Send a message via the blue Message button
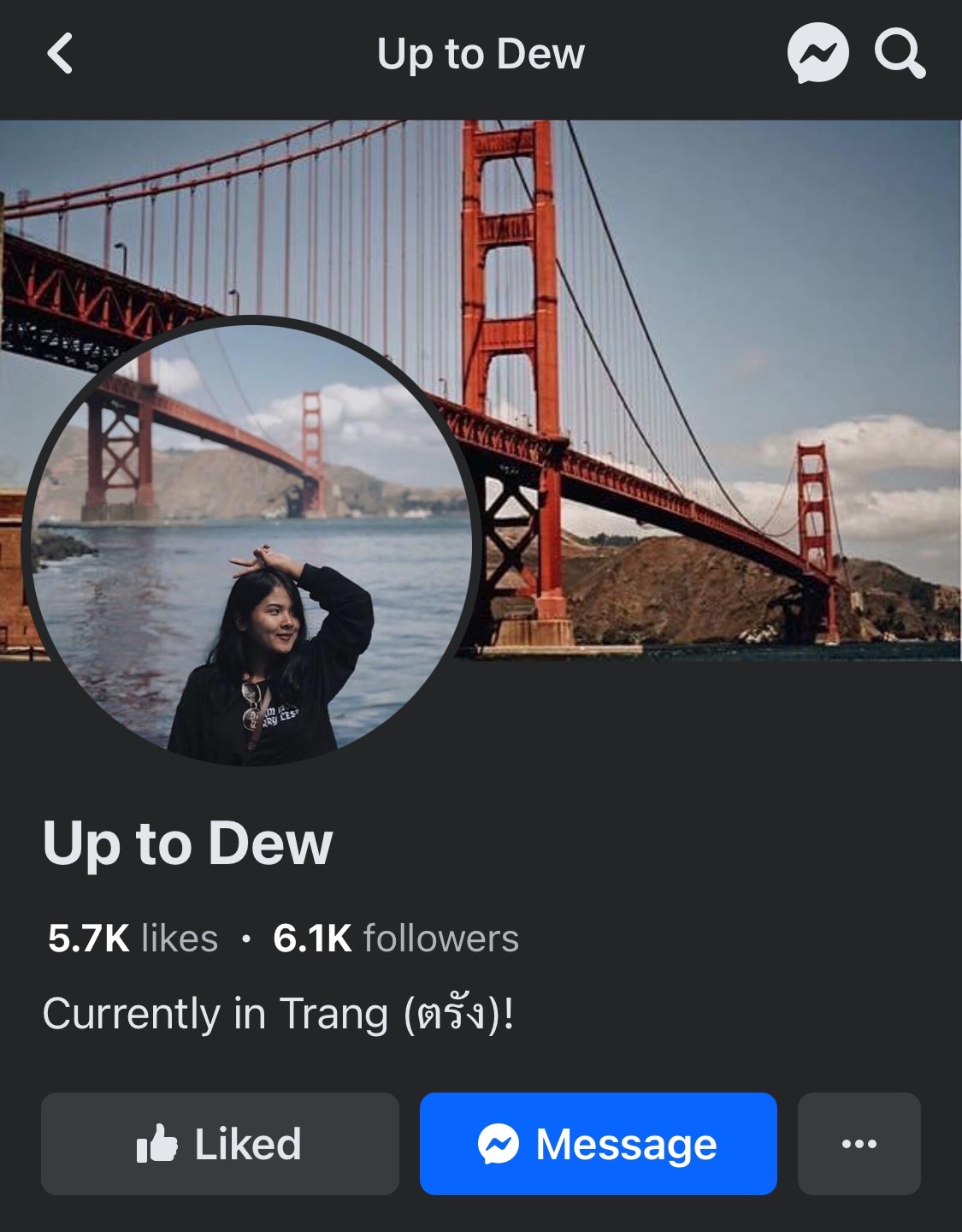This screenshot has height=1232, width=962. pyautogui.click(x=598, y=1144)
